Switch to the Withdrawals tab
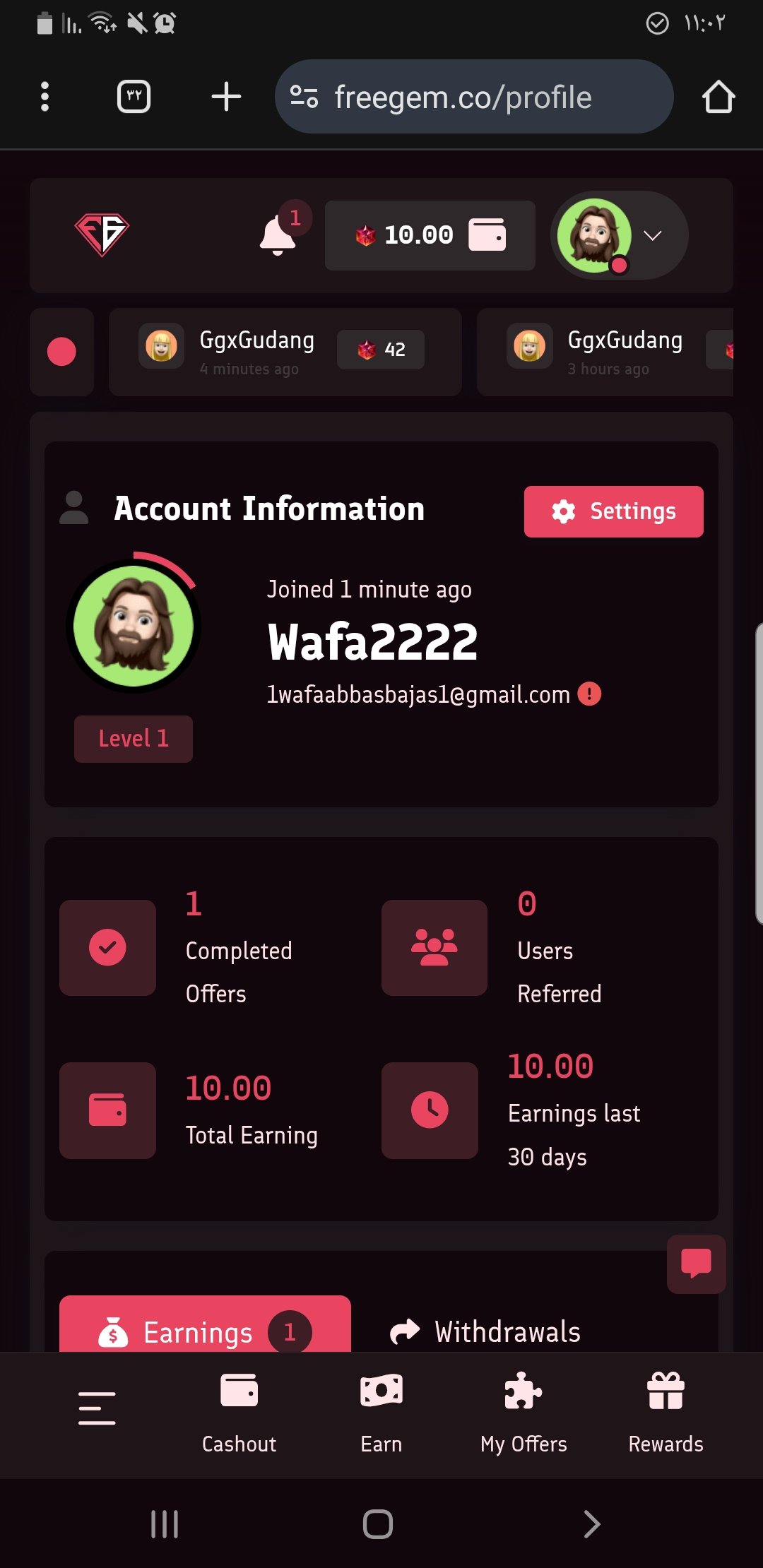The image size is (763, 1568). point(486,1331)
